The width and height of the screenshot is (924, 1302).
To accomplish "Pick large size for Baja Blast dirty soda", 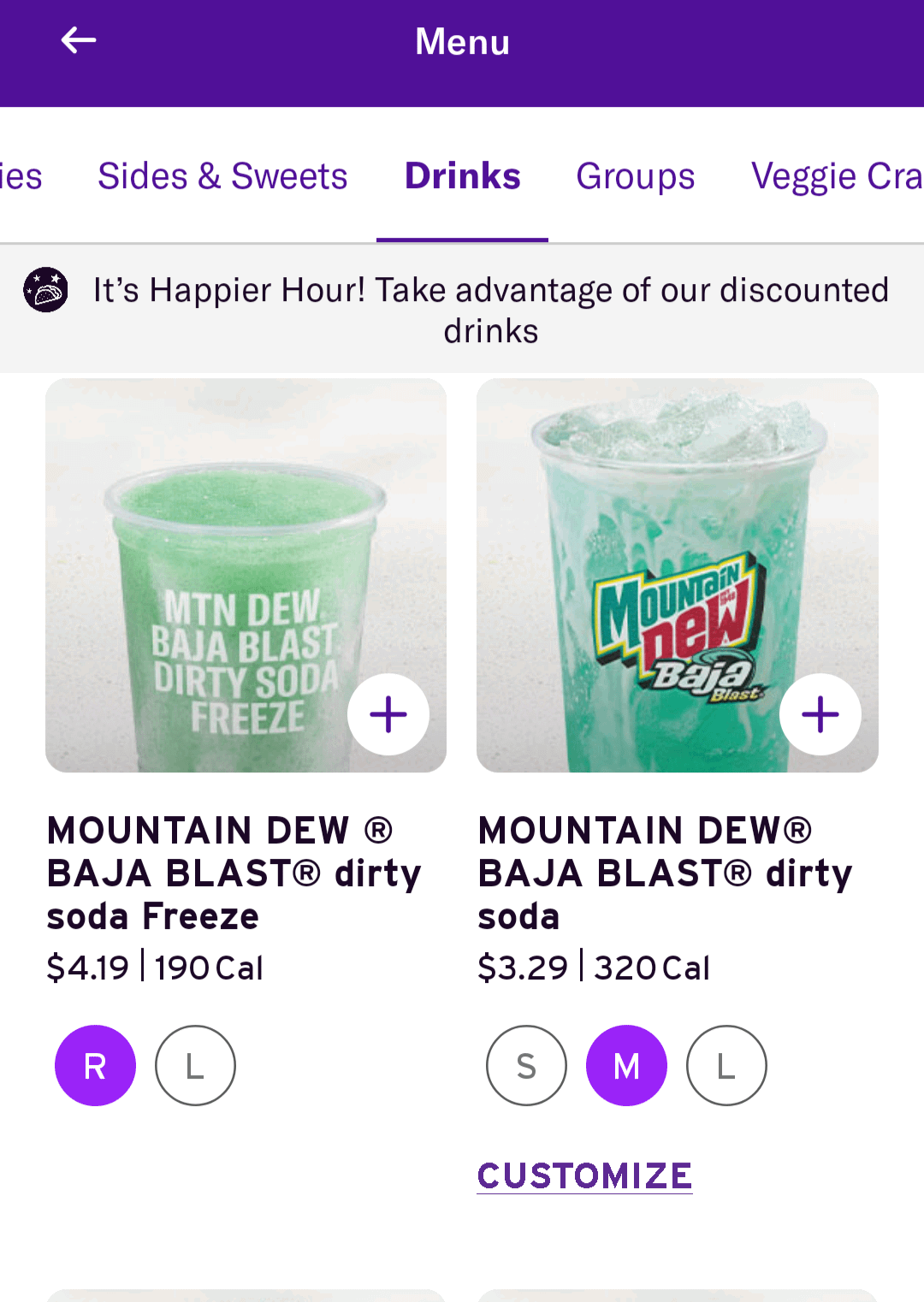I will point(726,1066).
